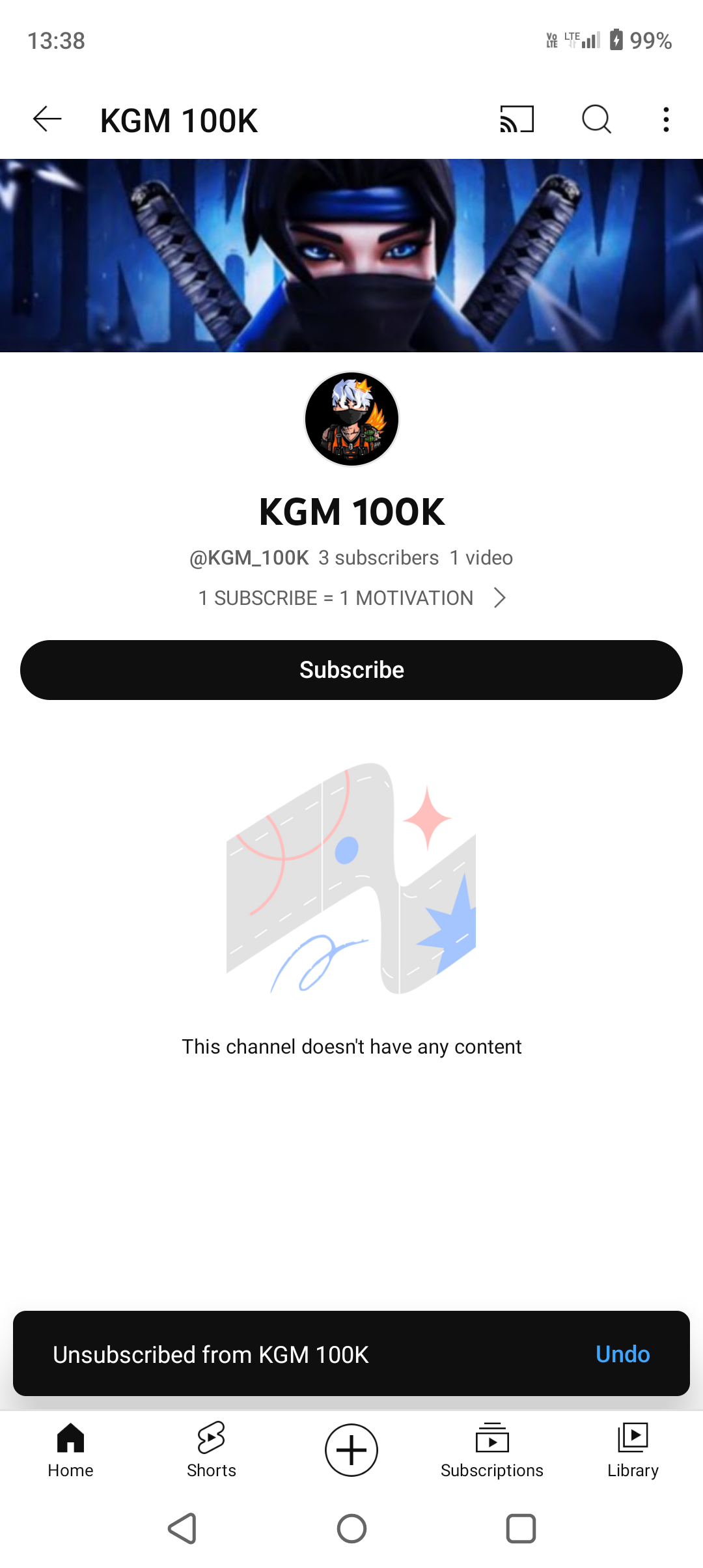The height and width of the screenshot is (1568, 703).
Task: Go back with the top-left arrow
Action: click(x=46, y=119)
